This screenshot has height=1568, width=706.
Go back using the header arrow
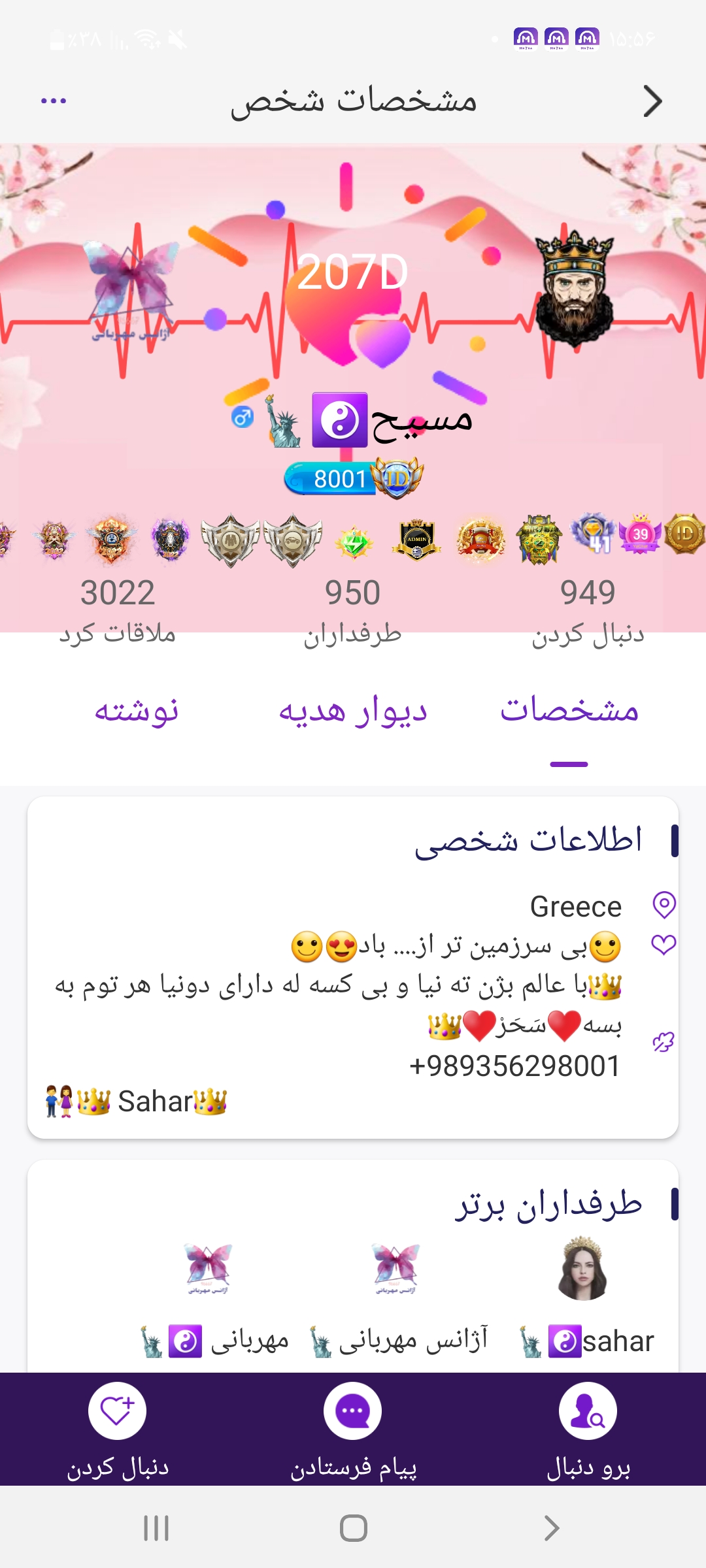click(652, 101)
